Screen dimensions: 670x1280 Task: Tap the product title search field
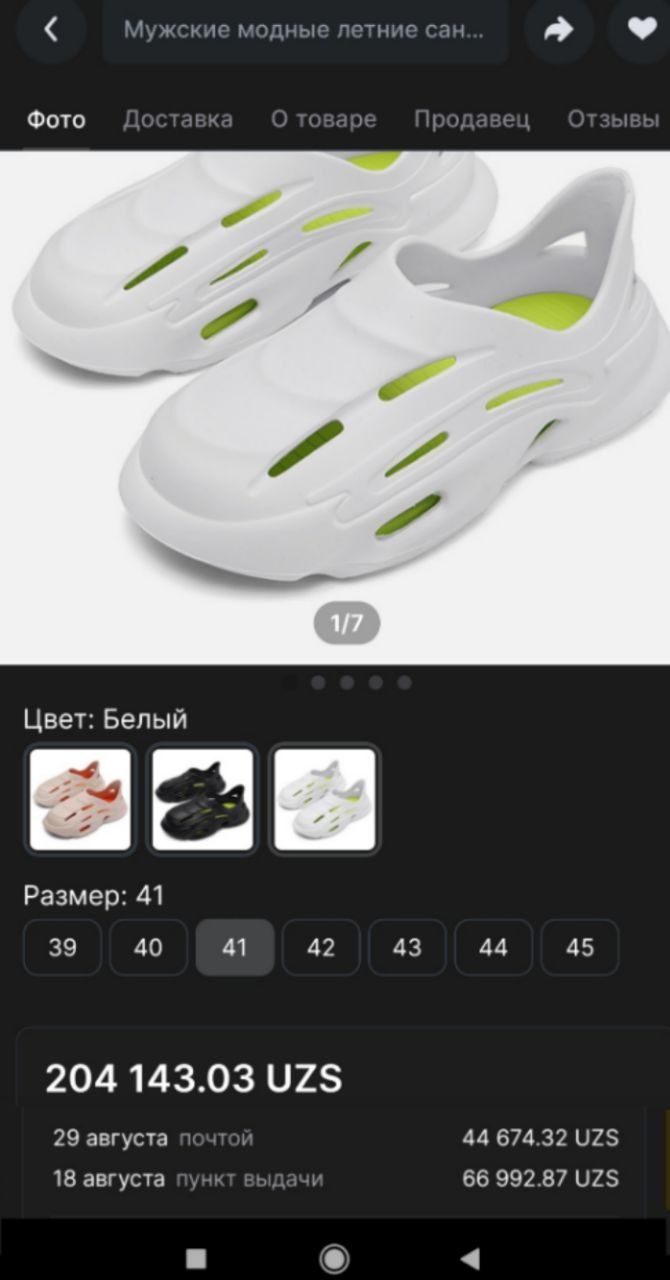pyautogui.click(x=304, y=30)
